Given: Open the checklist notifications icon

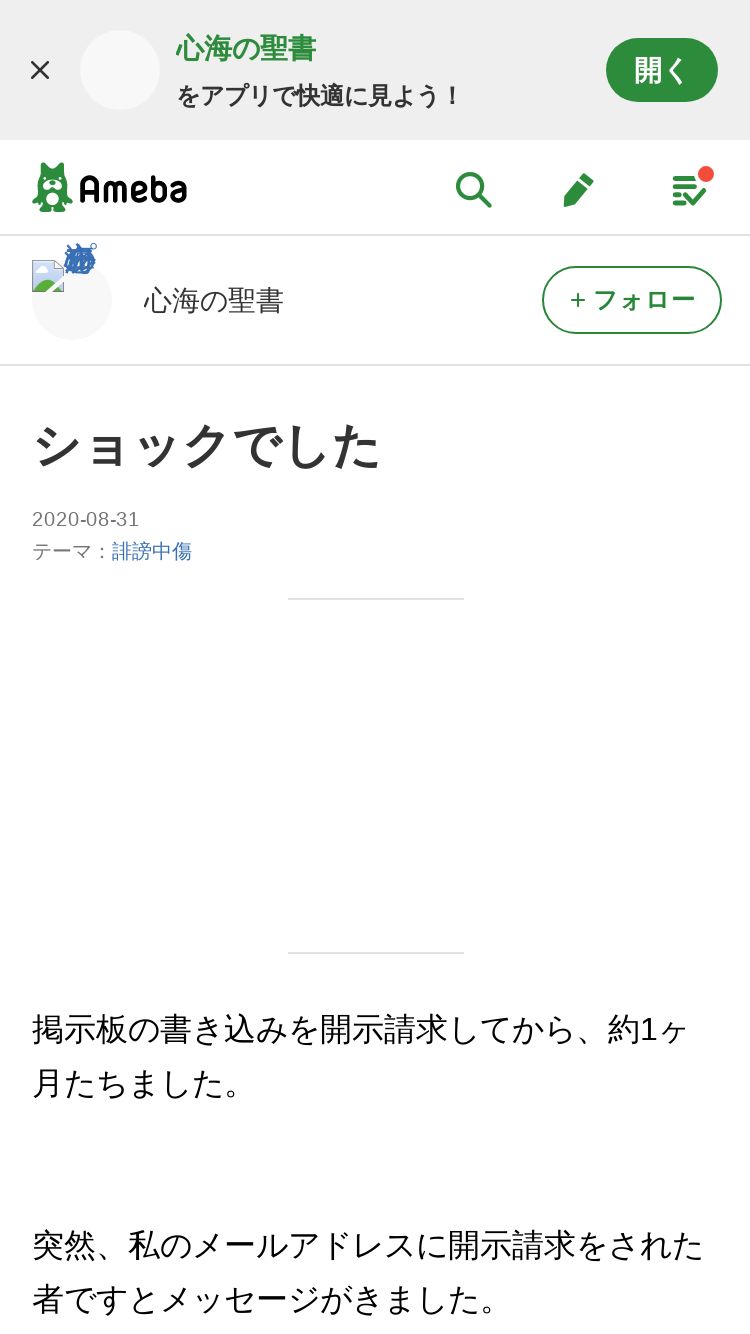Looking at the screenshot, I should [689, 189].
